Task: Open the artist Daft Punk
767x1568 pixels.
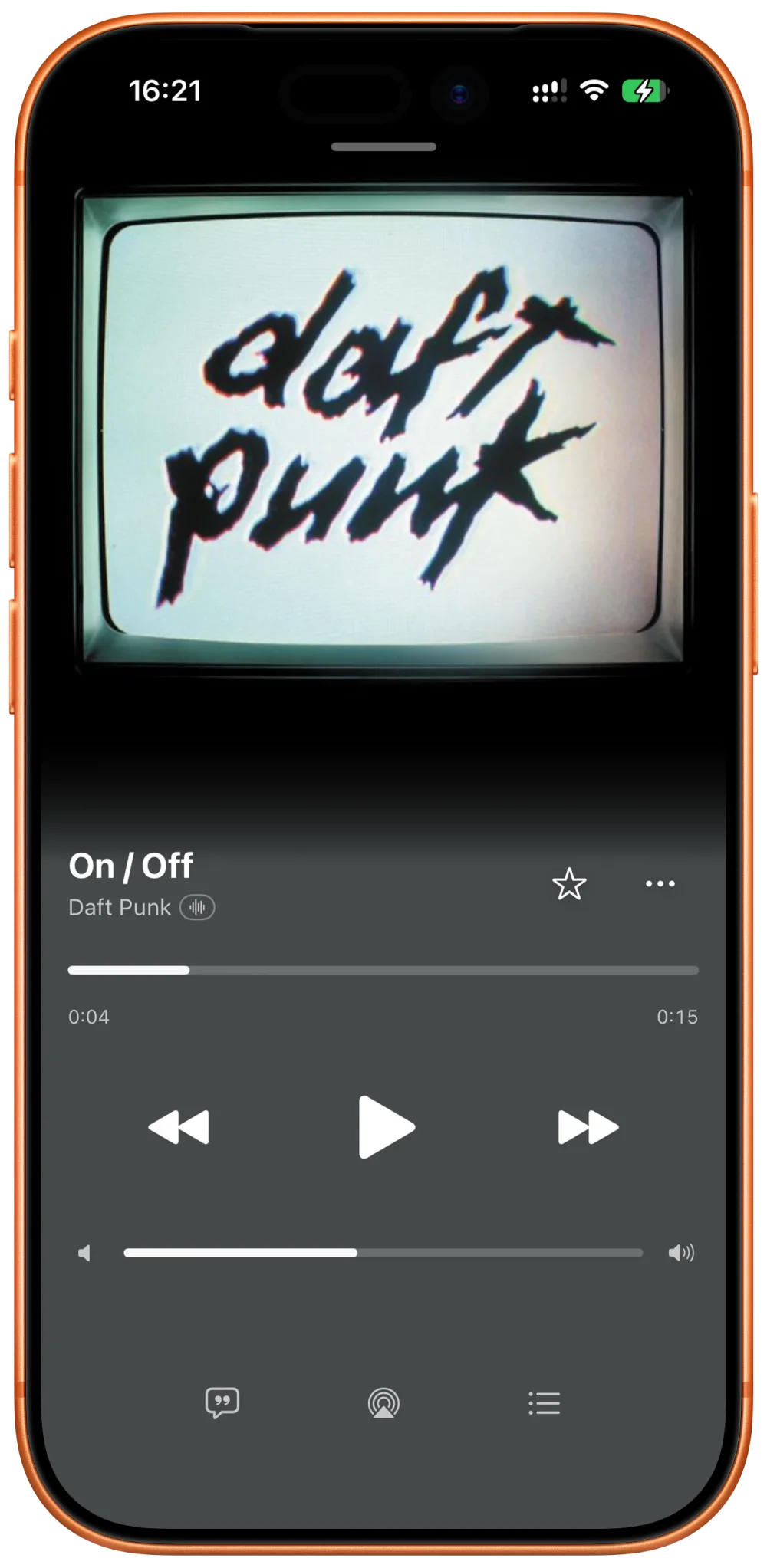Action: tap(120, 907)
